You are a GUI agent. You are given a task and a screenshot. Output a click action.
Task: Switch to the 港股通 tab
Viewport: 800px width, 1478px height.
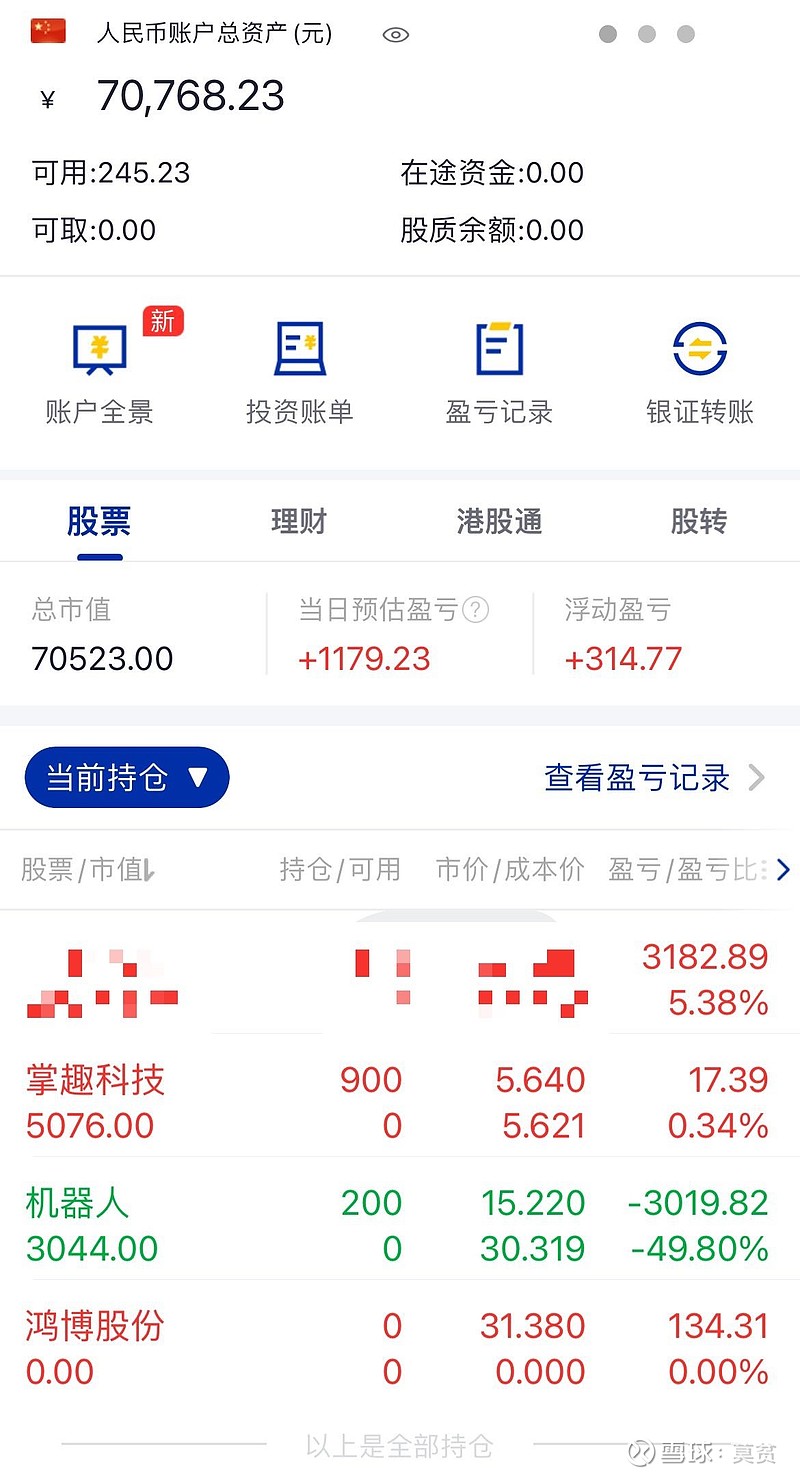click(499, 521)
